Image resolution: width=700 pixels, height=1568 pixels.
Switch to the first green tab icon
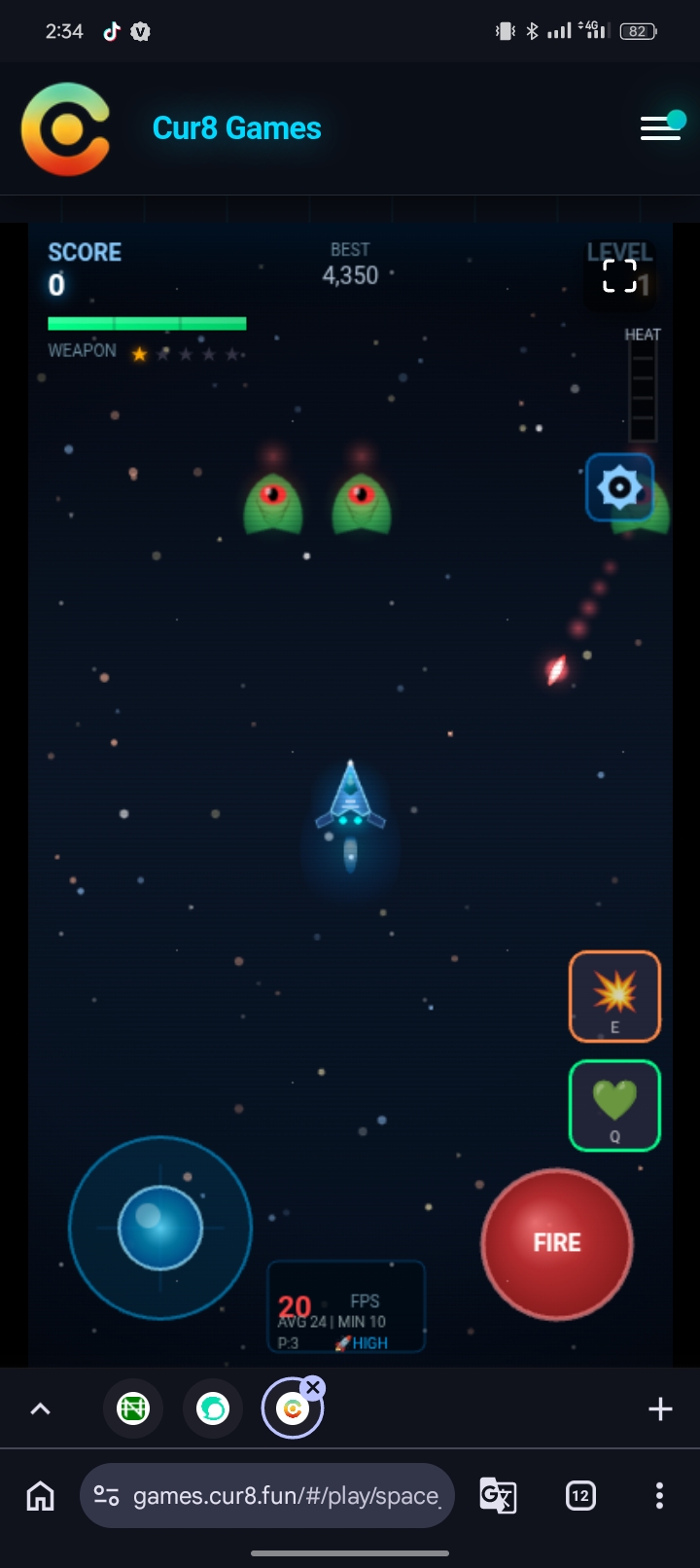tap(133, 1408)
